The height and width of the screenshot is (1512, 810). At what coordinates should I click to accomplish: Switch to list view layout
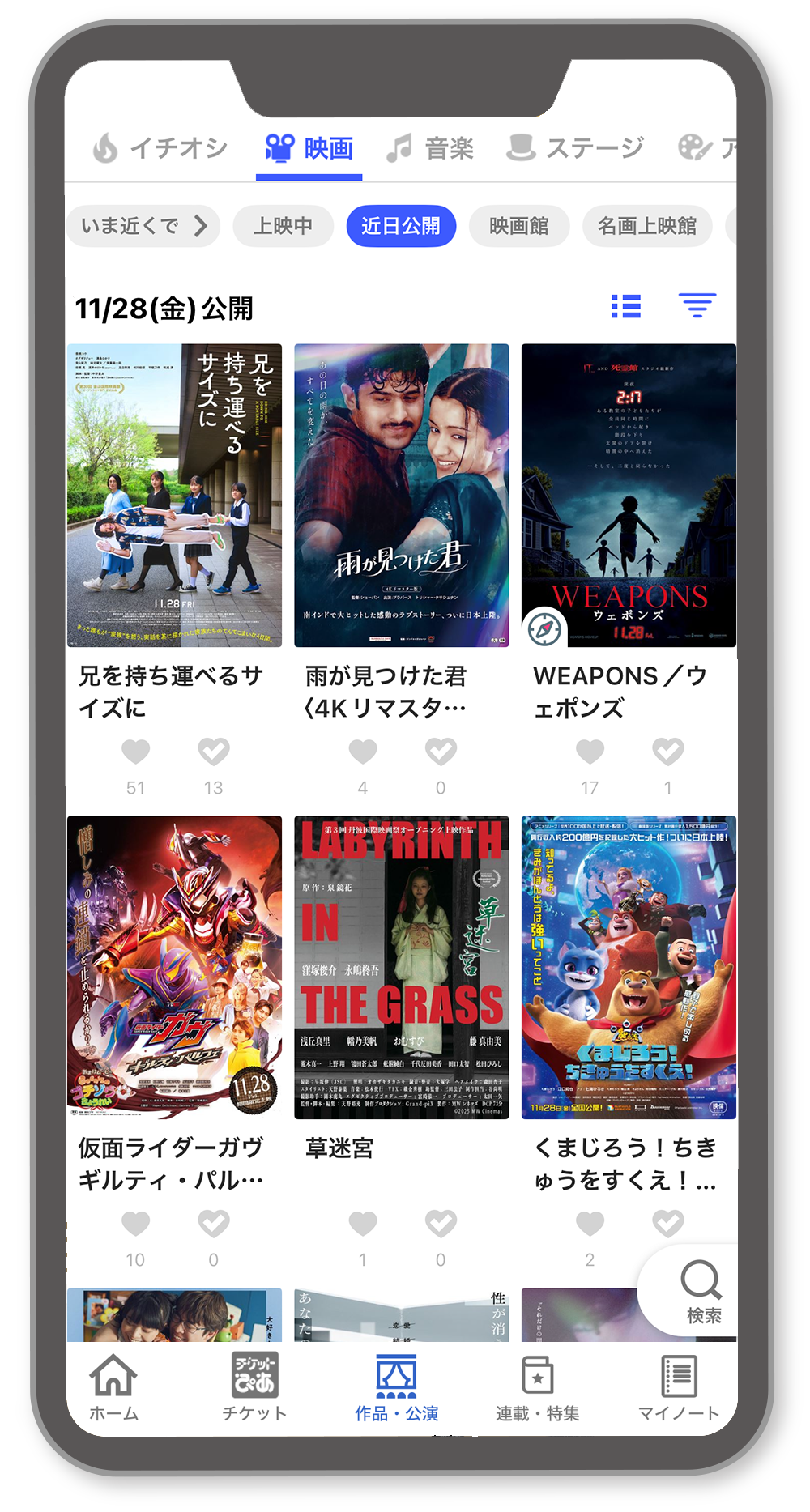626,306
